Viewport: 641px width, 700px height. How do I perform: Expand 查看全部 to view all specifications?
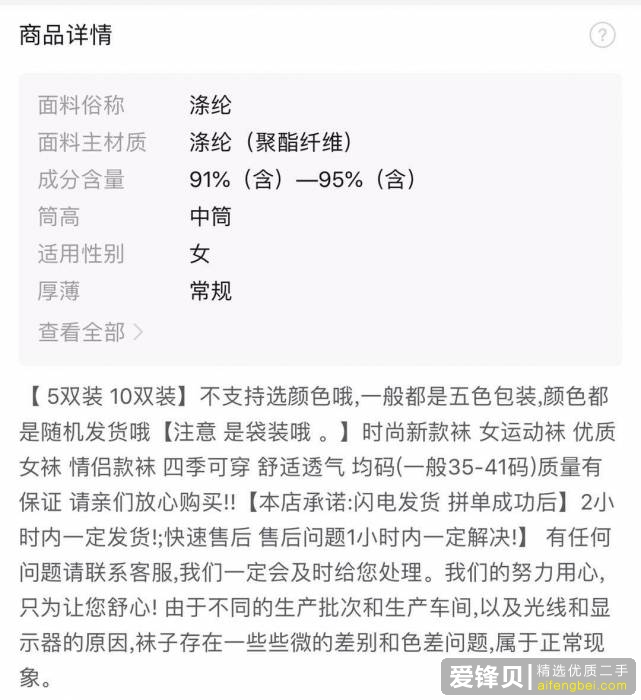tap(90, 331)
